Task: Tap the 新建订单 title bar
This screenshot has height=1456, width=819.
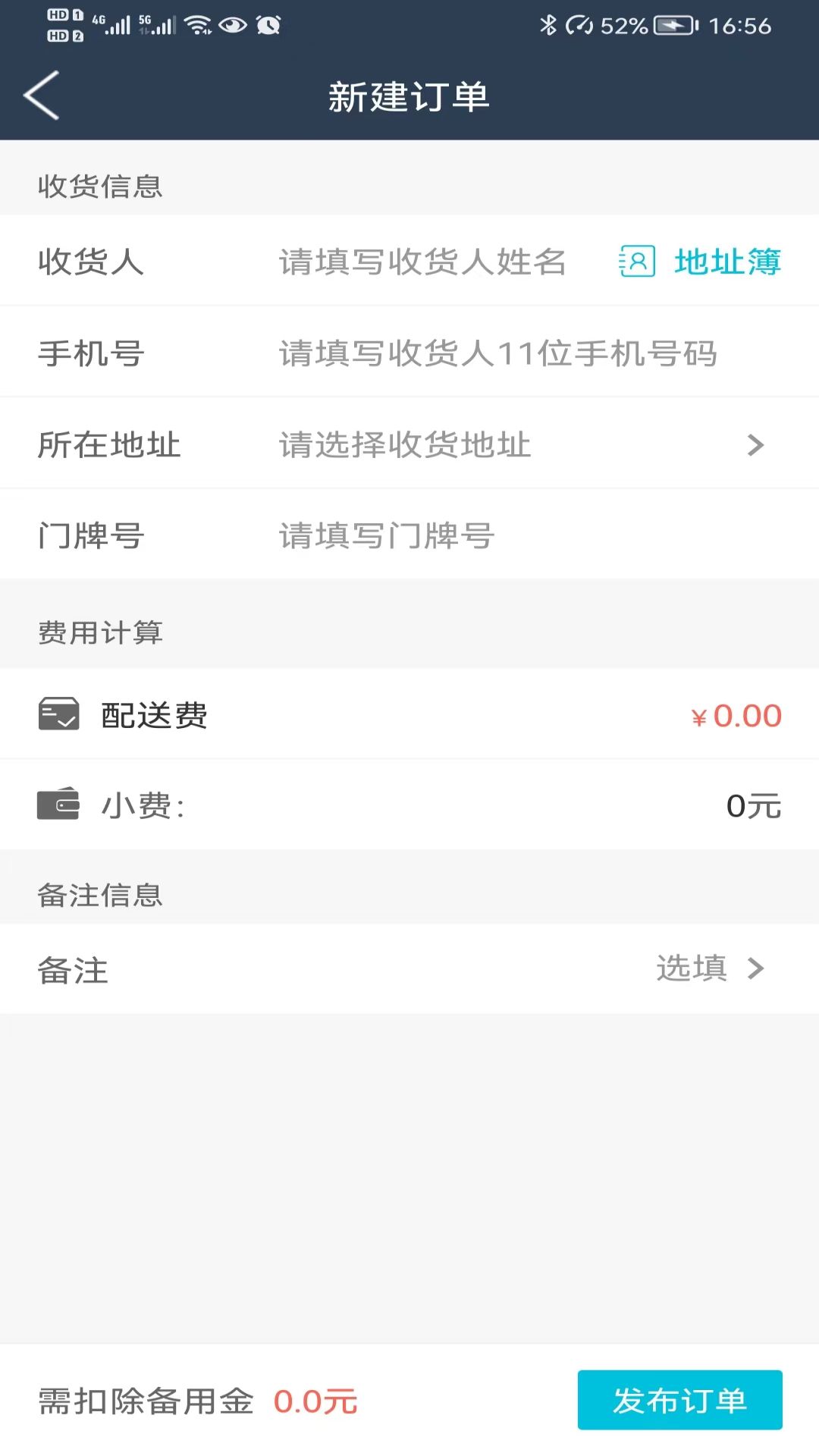Action: pyautogui.click(x=409, y=96)
